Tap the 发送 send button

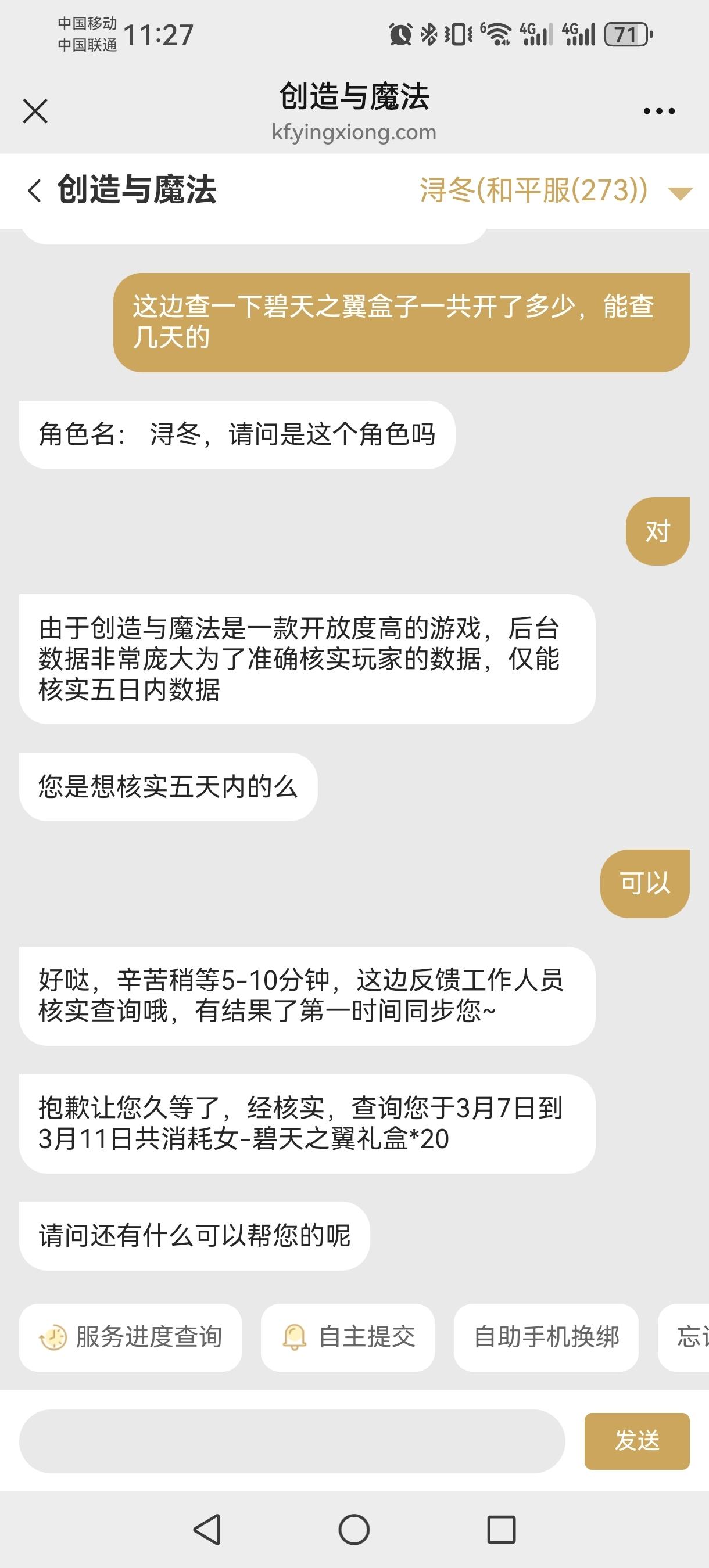pyautogui.click(x=637, y=1441)
